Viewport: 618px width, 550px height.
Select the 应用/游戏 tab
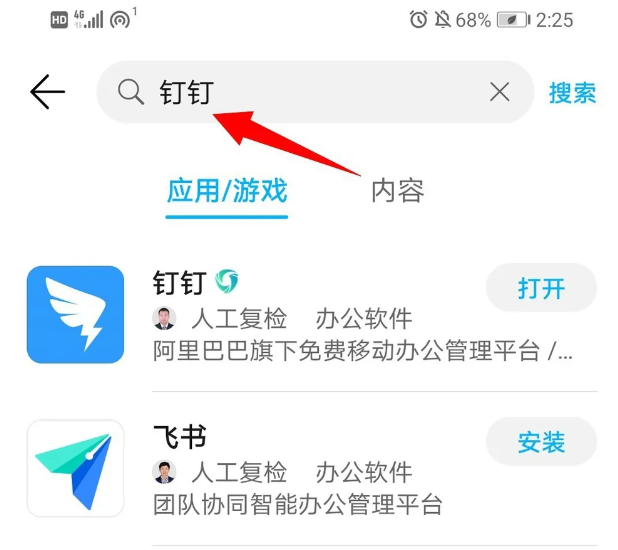(x=227, y=190)
